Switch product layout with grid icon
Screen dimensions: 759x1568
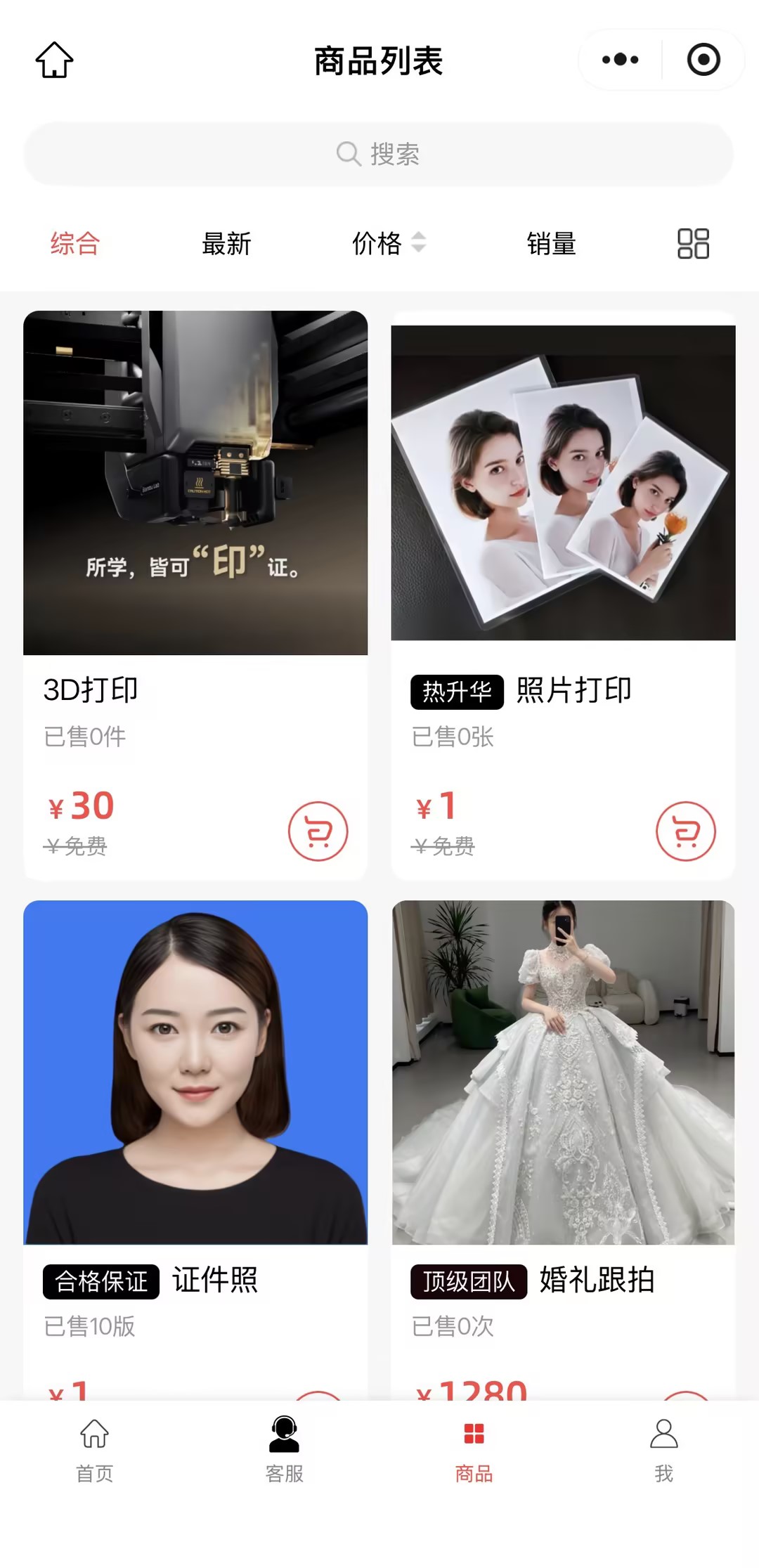pos(693,244)
